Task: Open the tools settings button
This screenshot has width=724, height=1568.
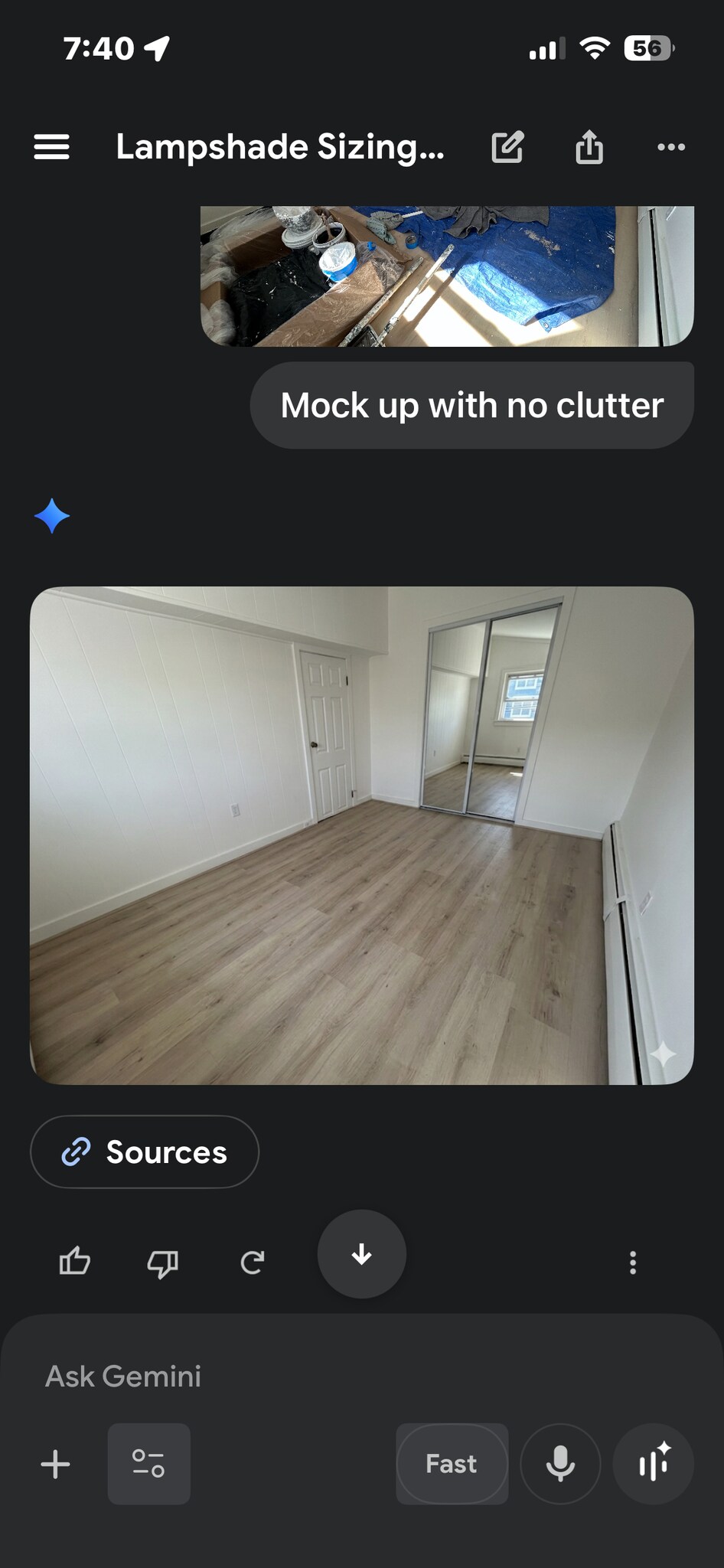Action: point(148,1464)
